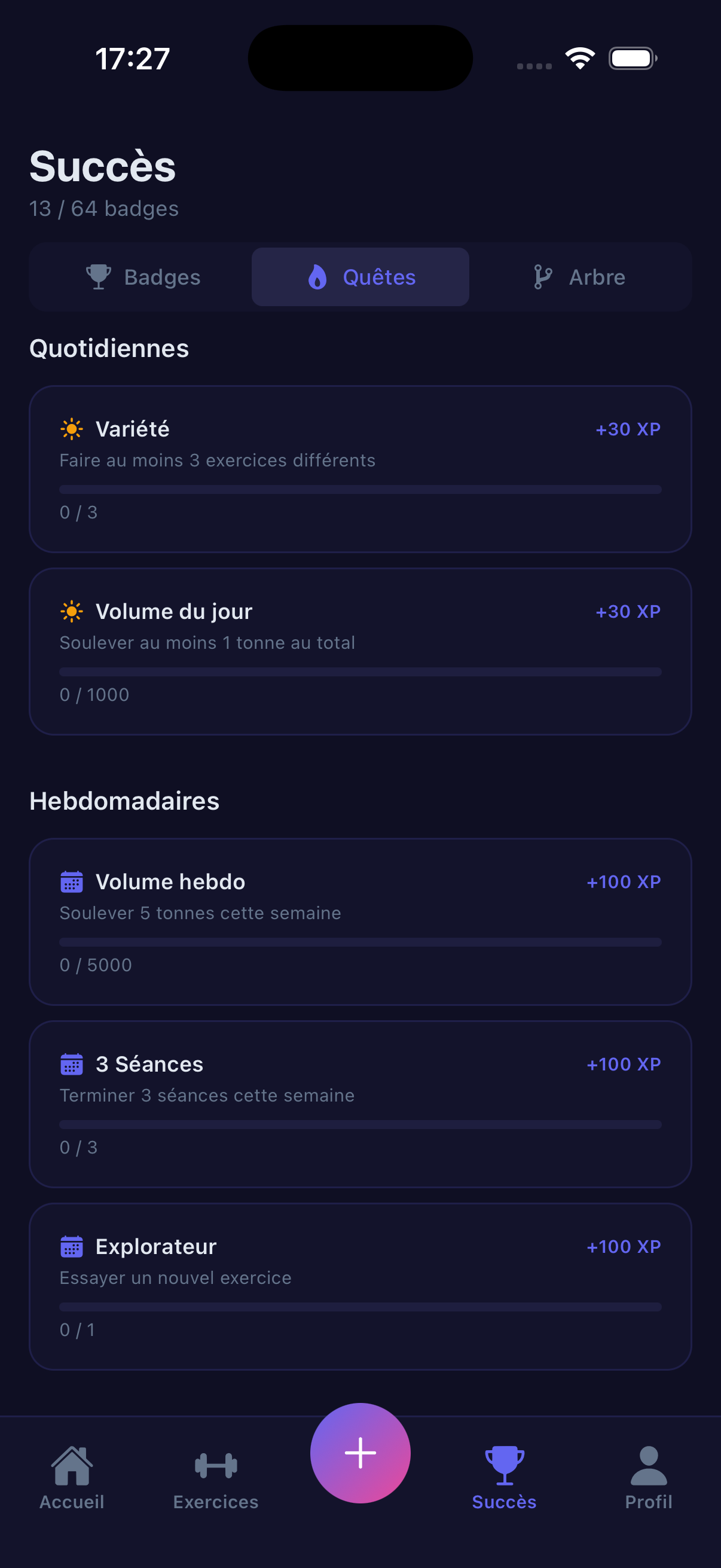This screenshot has width=721, height=1568.
Task: Select the Quêtes tab
Action: tap(360, 276)
